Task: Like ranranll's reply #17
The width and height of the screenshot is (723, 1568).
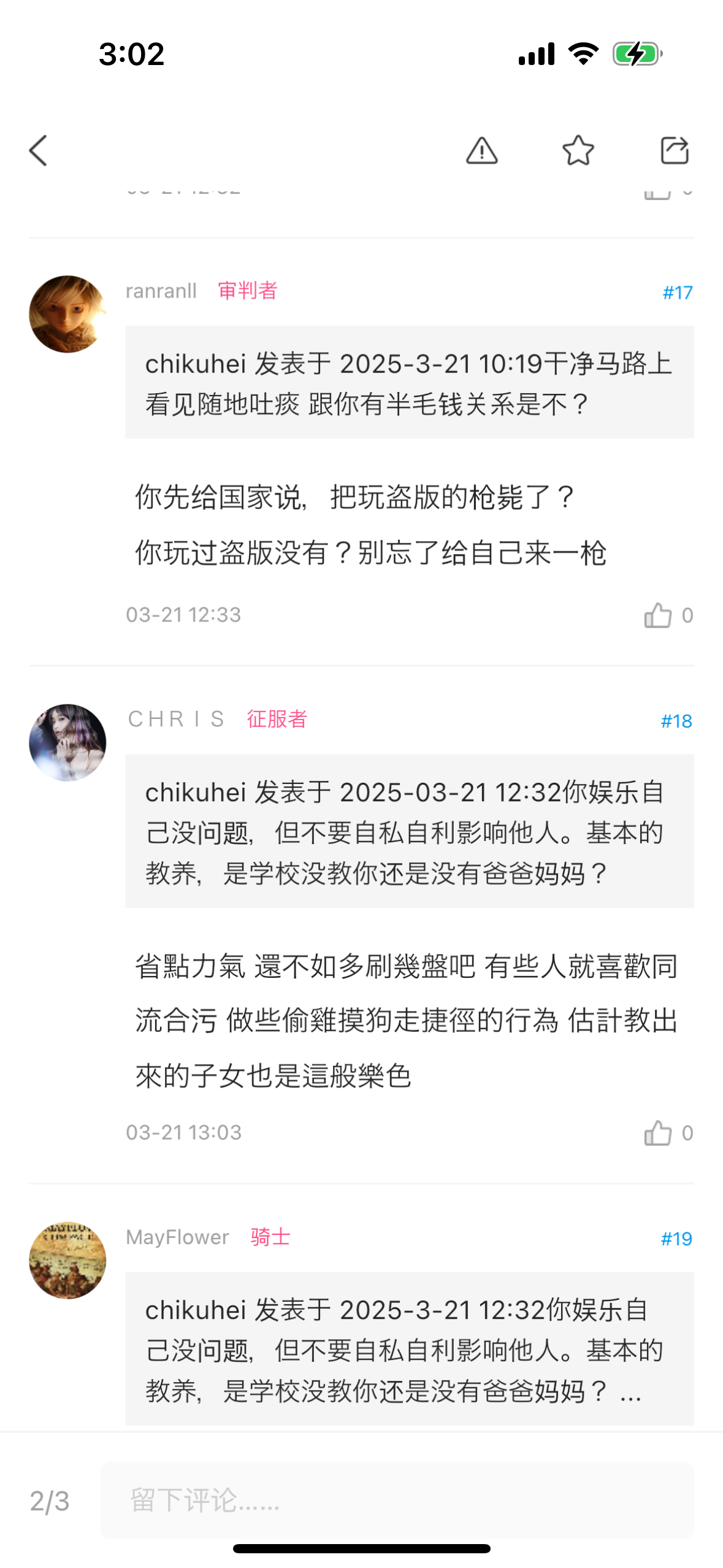Action: (658, 615)
